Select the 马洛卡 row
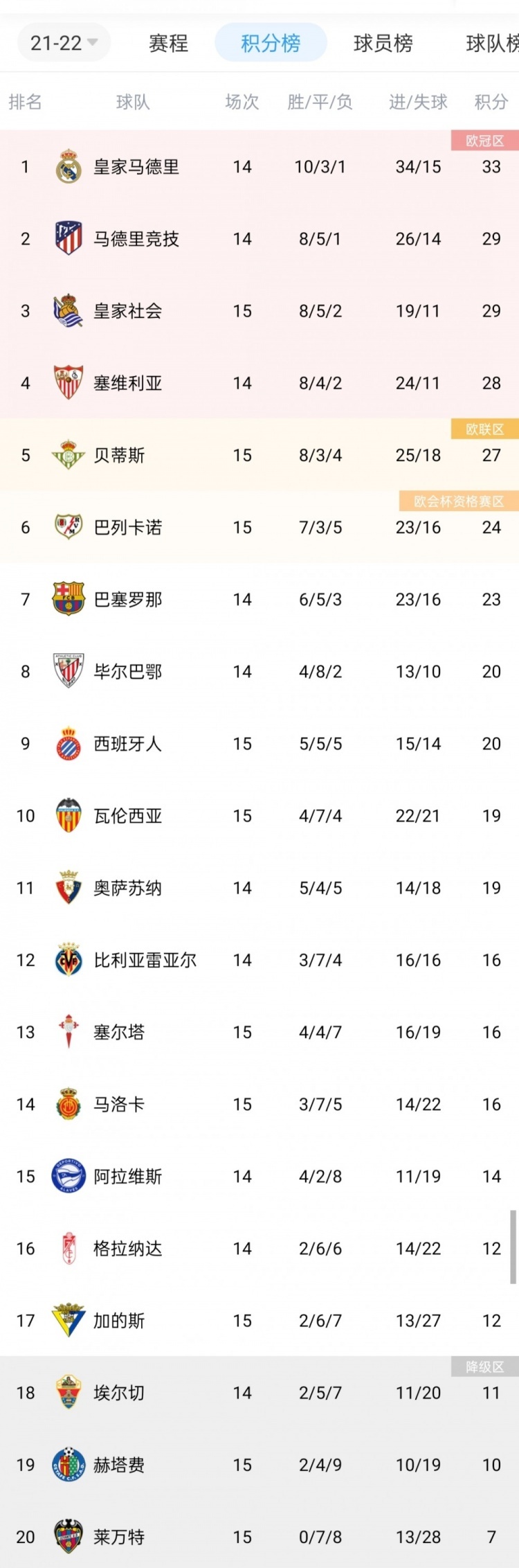 click(259, 1104)
